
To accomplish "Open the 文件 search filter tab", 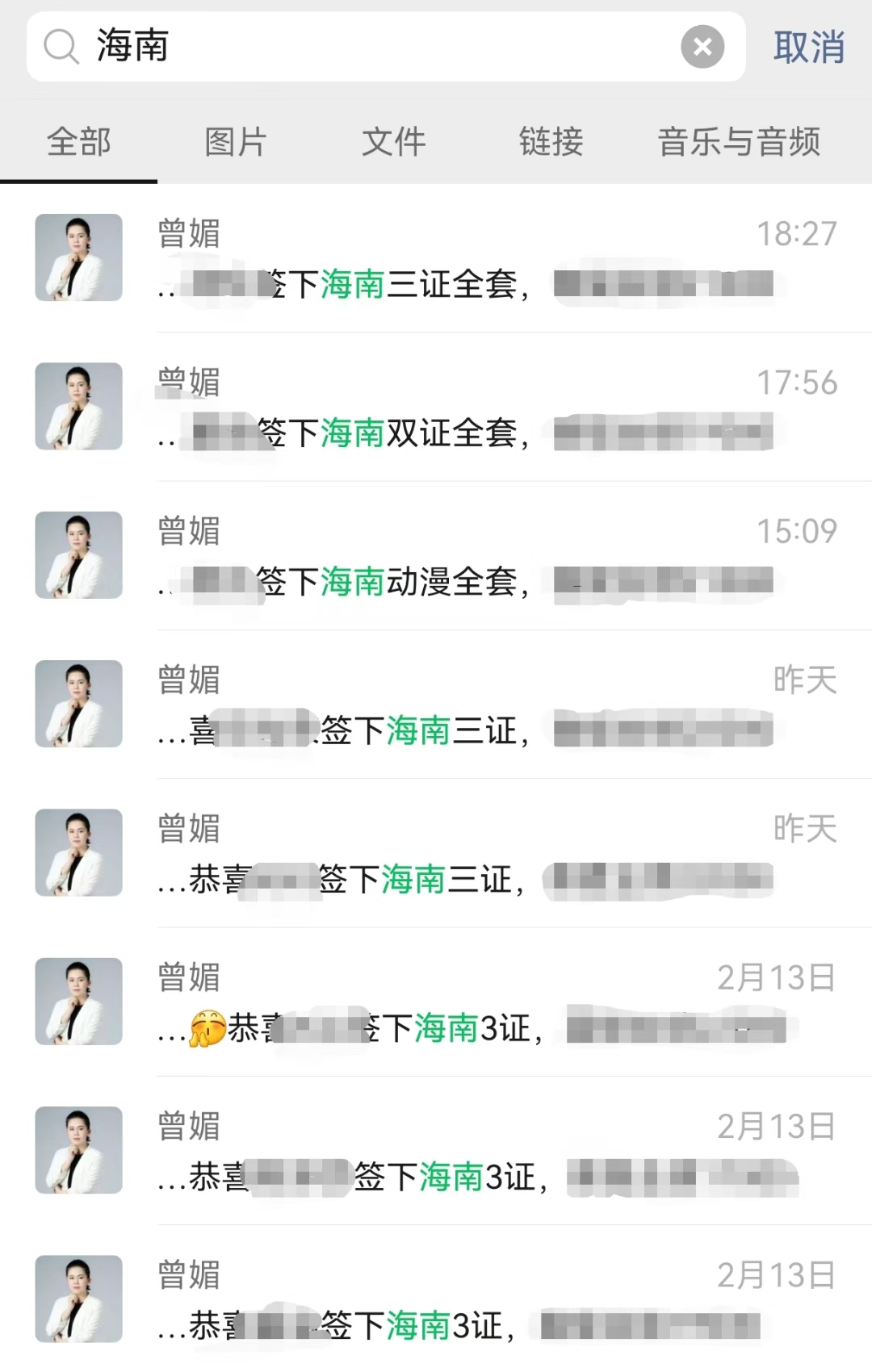I will coord(395,141).
